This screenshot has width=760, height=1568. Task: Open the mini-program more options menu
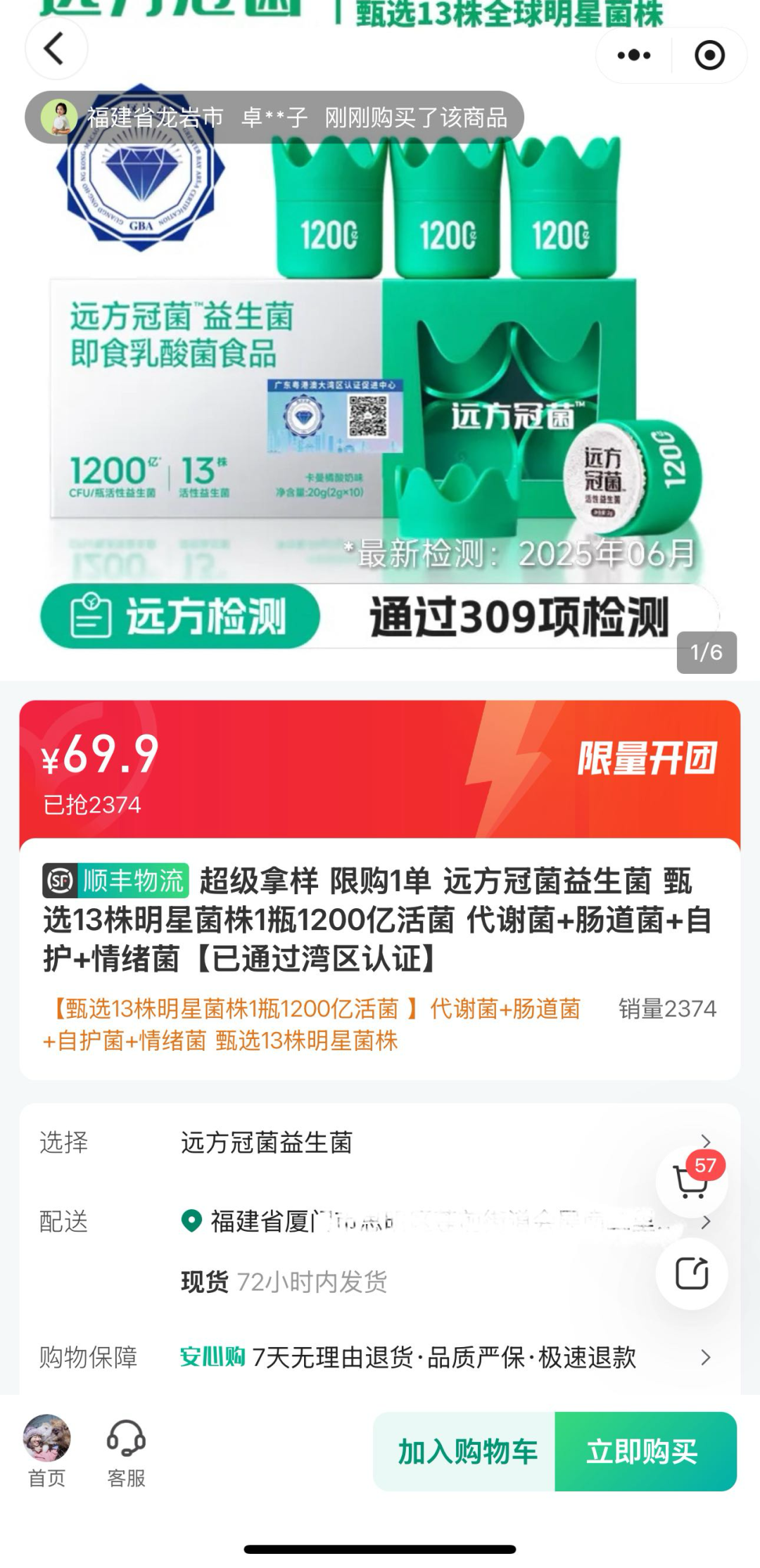(x=633, y=56)
